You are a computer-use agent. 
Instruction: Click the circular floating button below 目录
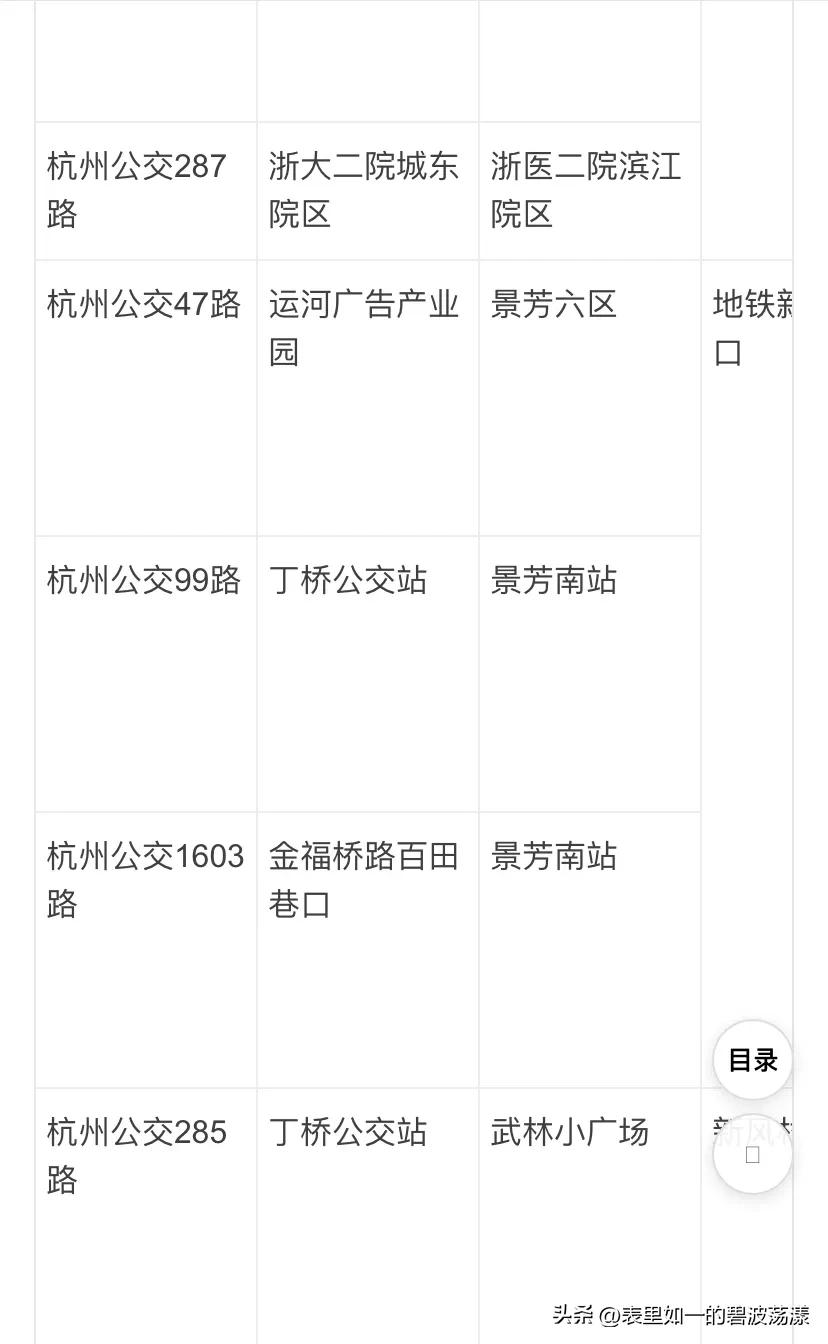[x=752, y=1153]
